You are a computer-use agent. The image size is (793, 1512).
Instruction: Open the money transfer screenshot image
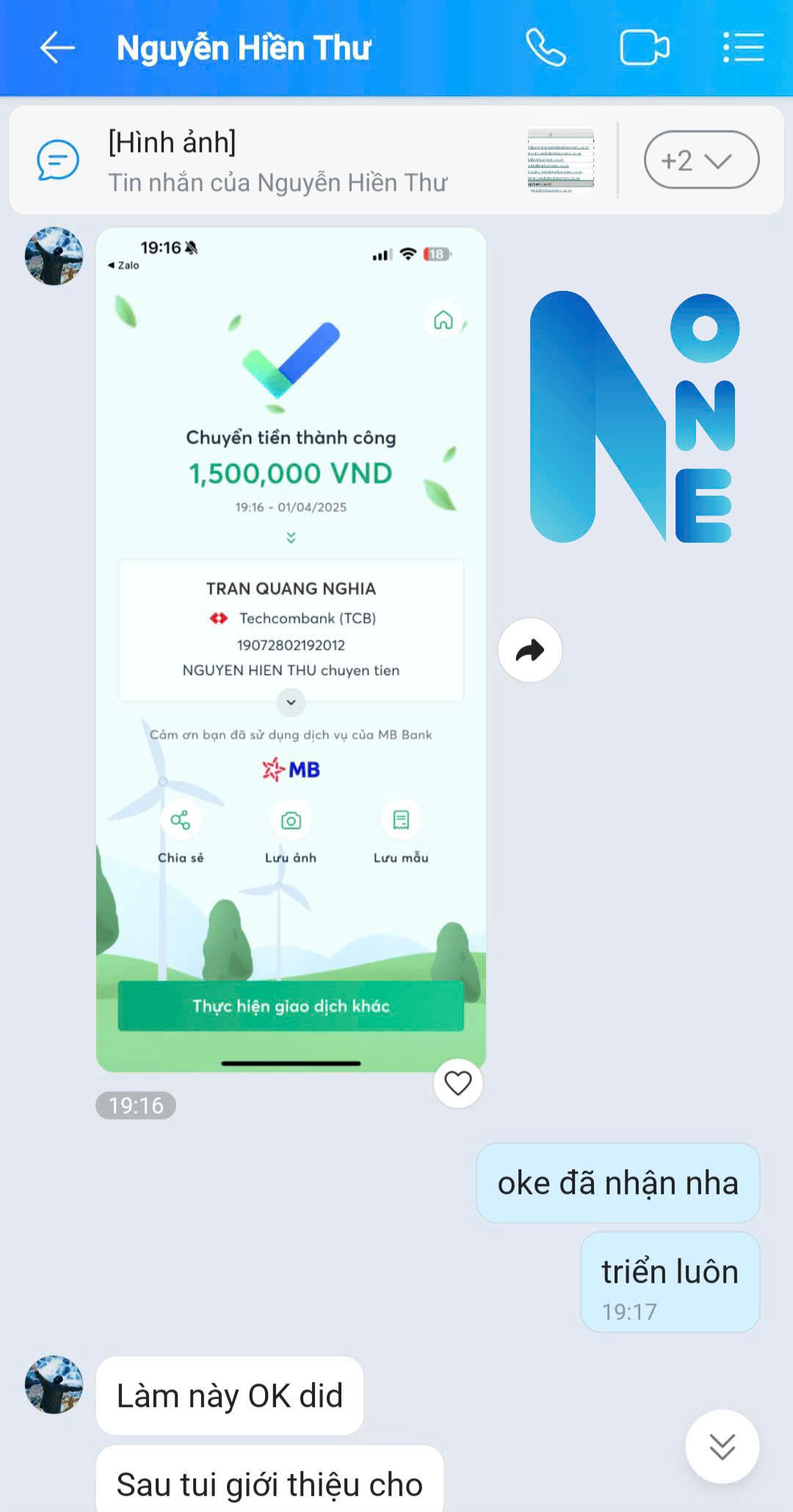click(x=291, y=649)
